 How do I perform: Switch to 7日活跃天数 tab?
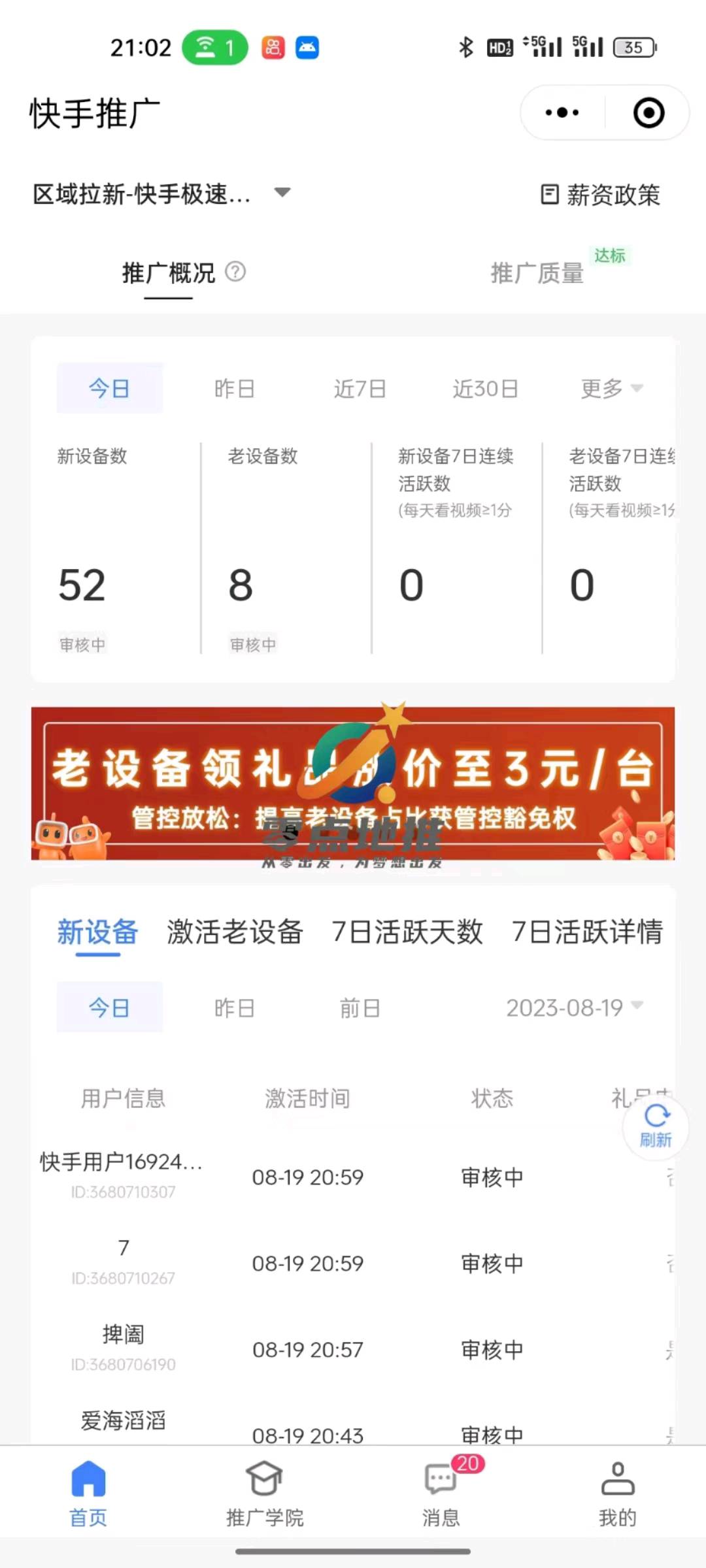coord(407,932)
